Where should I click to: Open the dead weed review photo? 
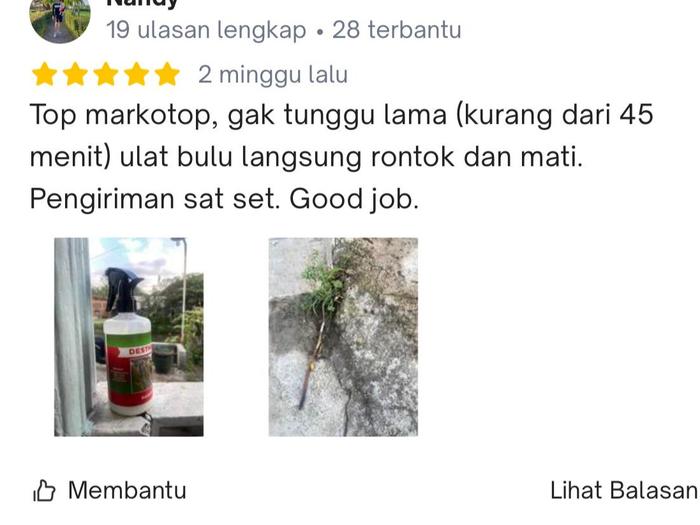click(x=343, y=337)
